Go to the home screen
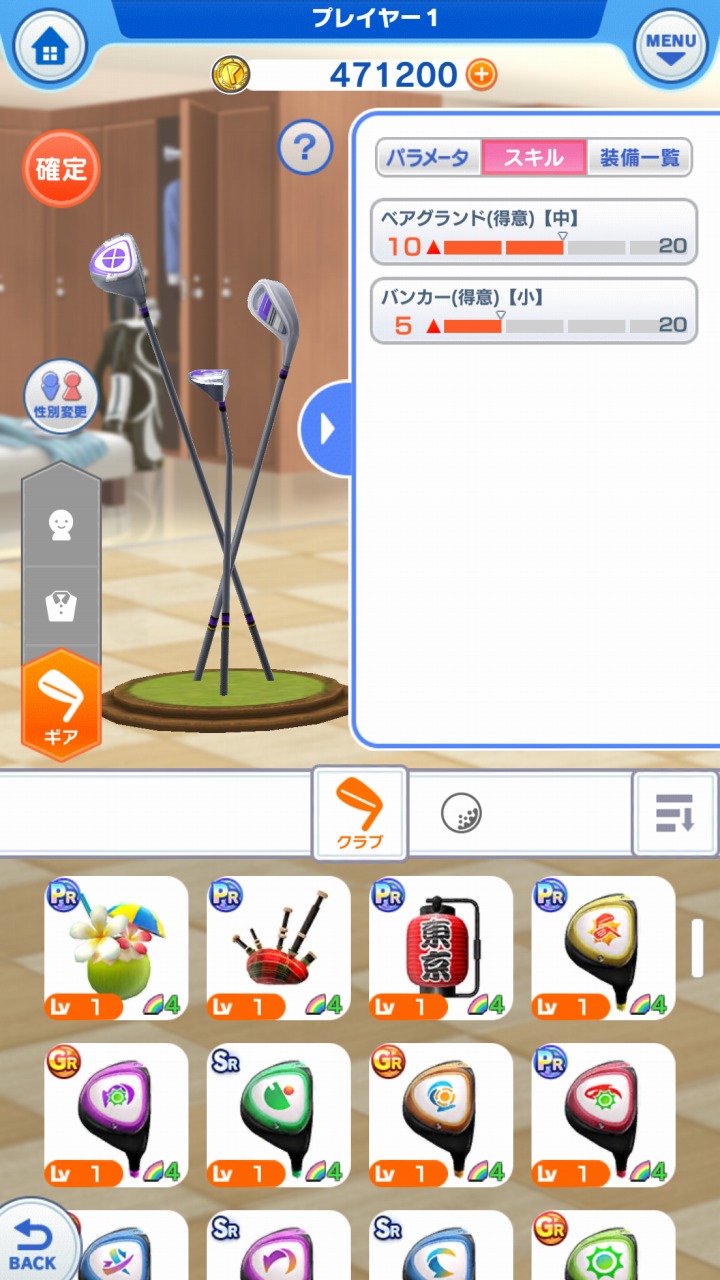The width and height of the screenshot is (720, 1280). pos(46,47)
